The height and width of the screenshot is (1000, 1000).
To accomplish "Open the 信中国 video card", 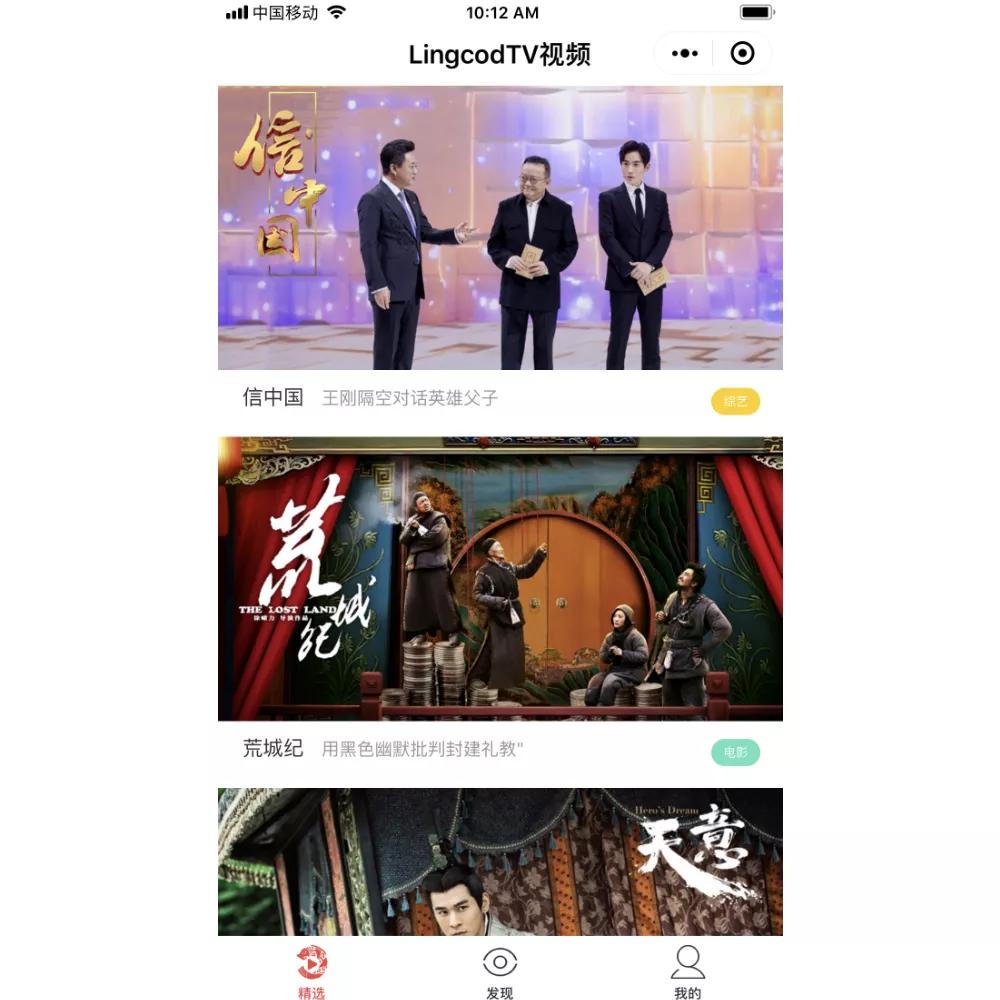I will (500, 228).
